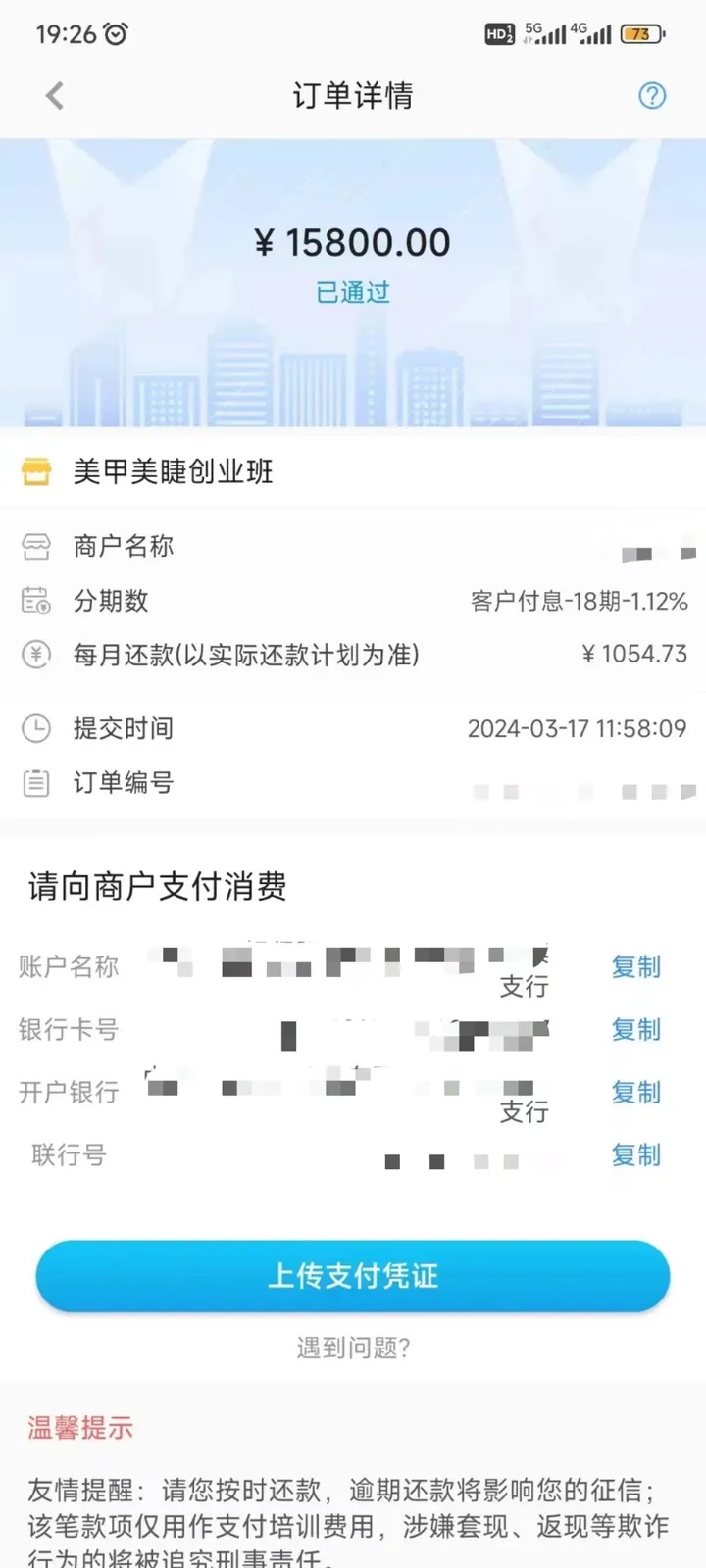Open the help question mark icon

point(652,96)
